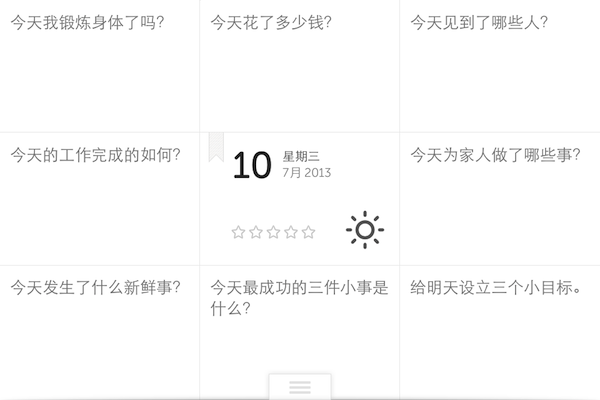600x400 pixels.
Task: Tap the "今天为家人做了哪些事?" cell
Action: 499,198
